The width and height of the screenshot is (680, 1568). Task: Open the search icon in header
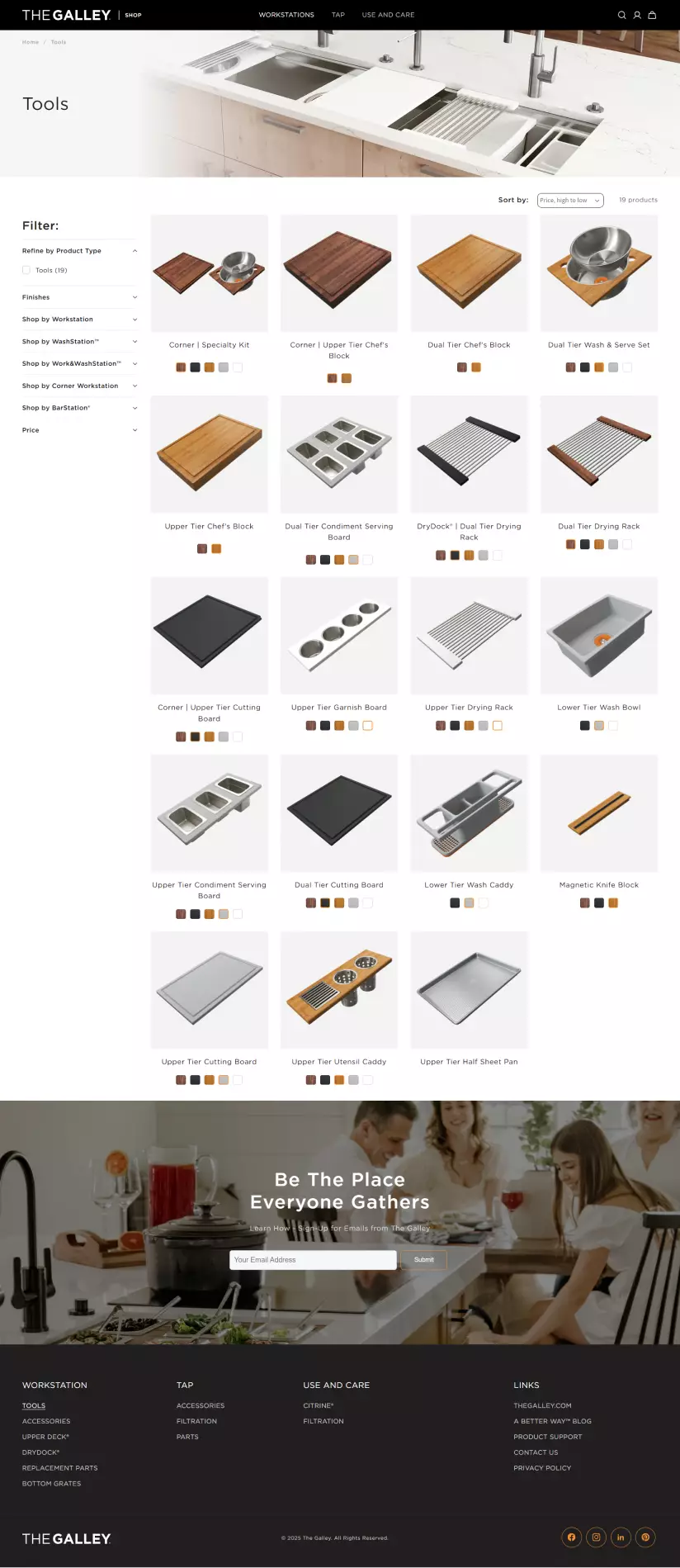coord(621,15)
